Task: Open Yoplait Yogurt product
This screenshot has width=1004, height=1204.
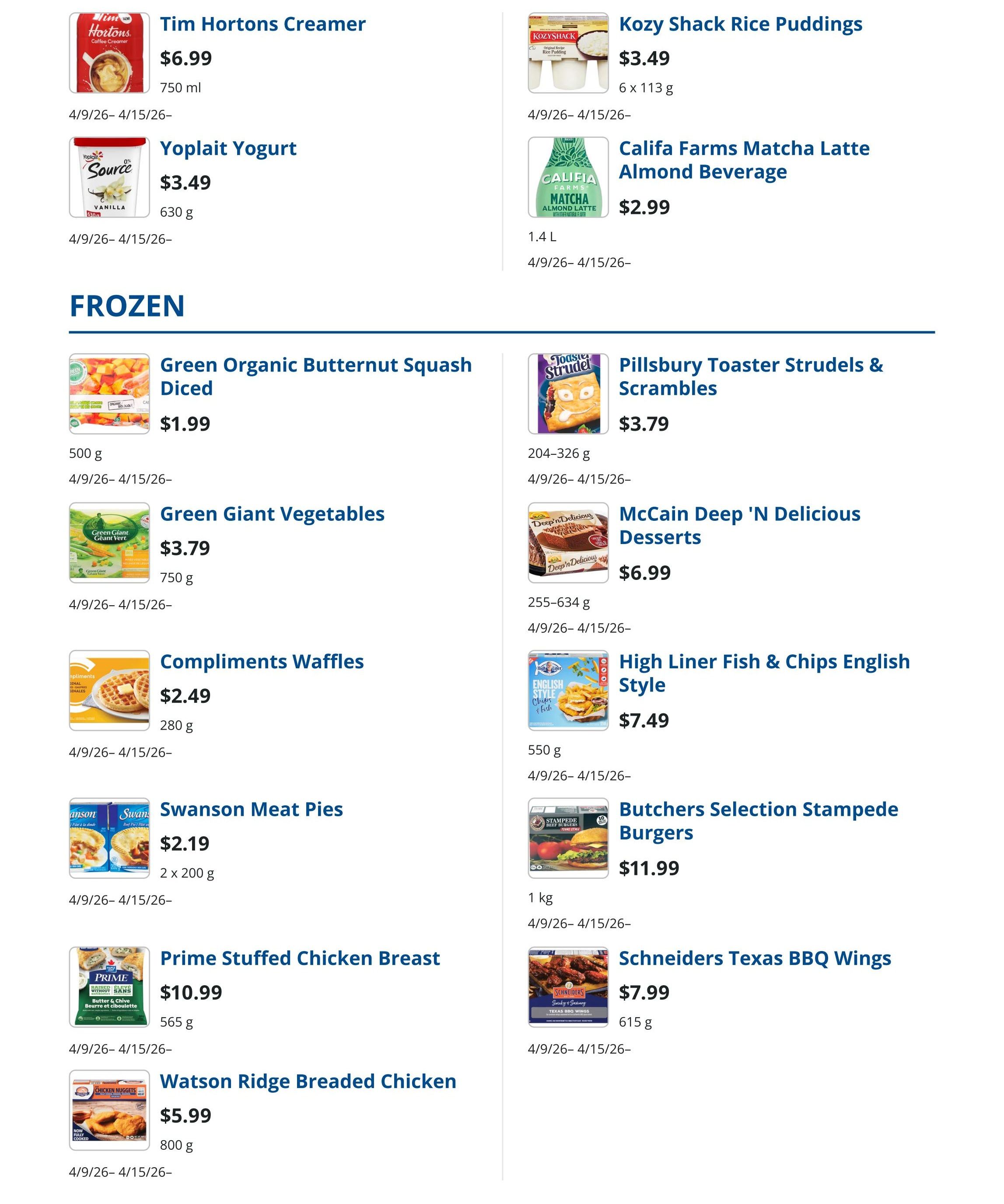Action: point(228,148)
